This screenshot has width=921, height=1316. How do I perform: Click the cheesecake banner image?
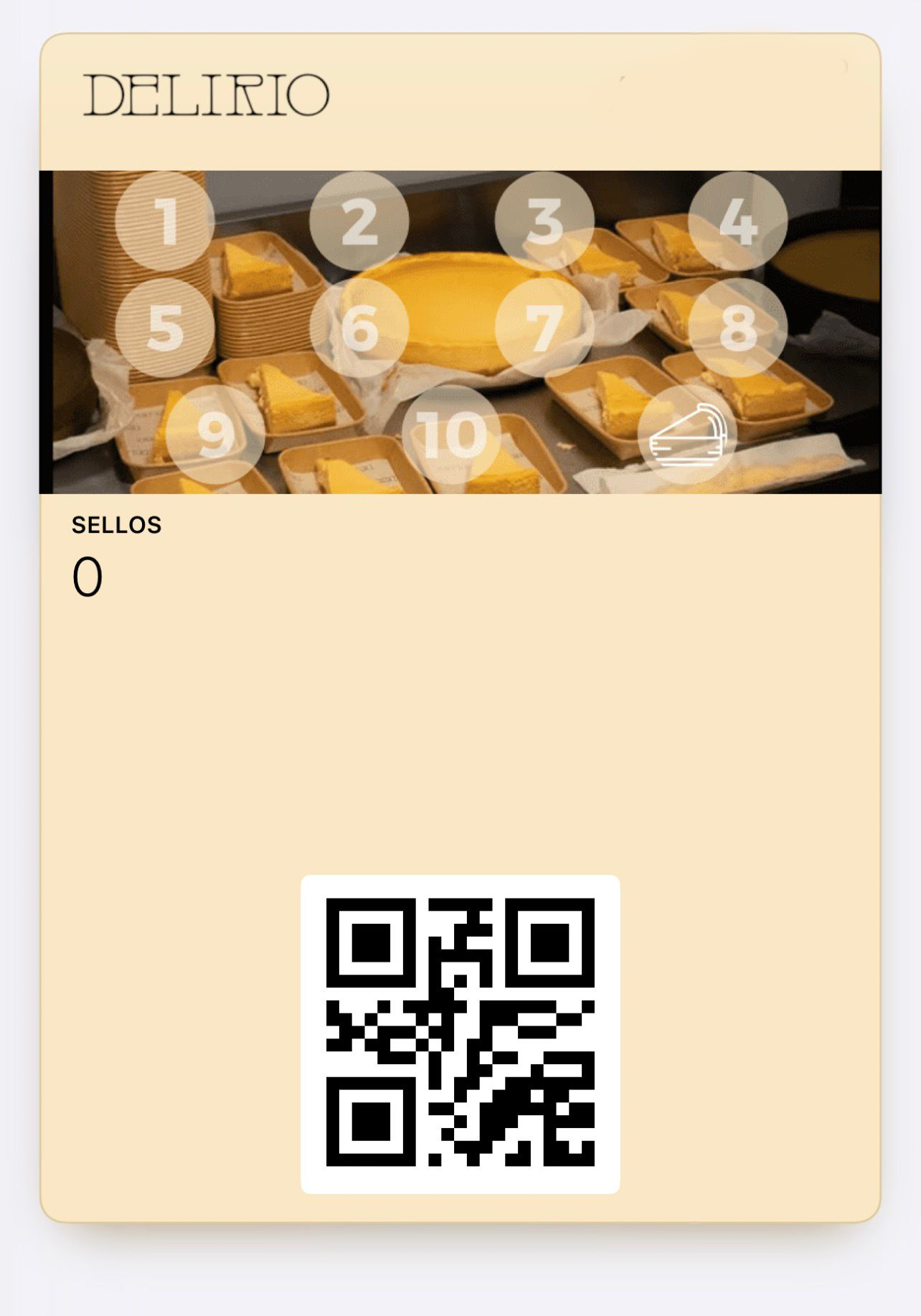[461, 331]
